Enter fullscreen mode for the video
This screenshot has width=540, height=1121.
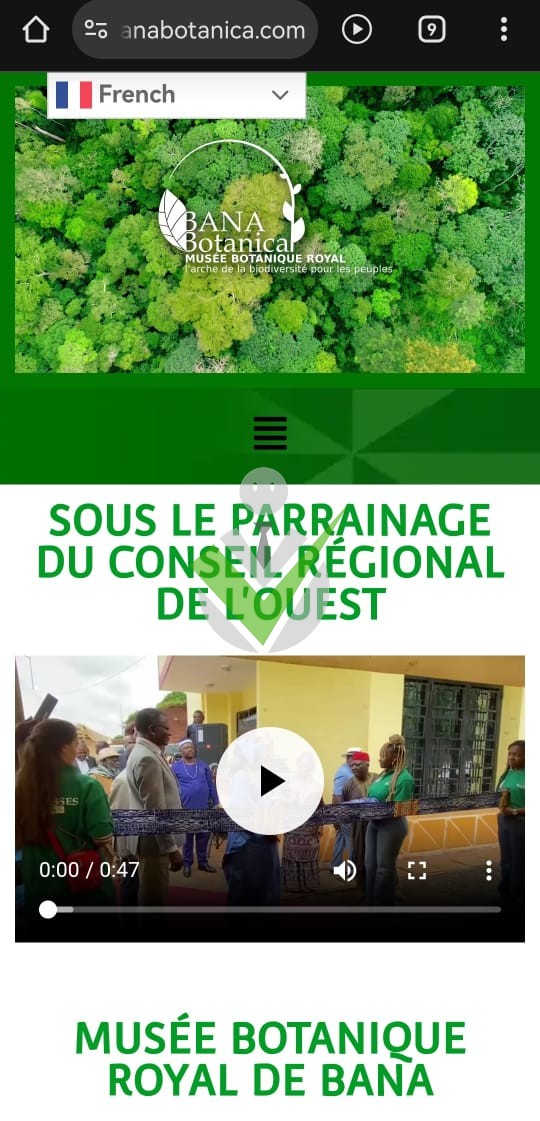click(417, 870)
